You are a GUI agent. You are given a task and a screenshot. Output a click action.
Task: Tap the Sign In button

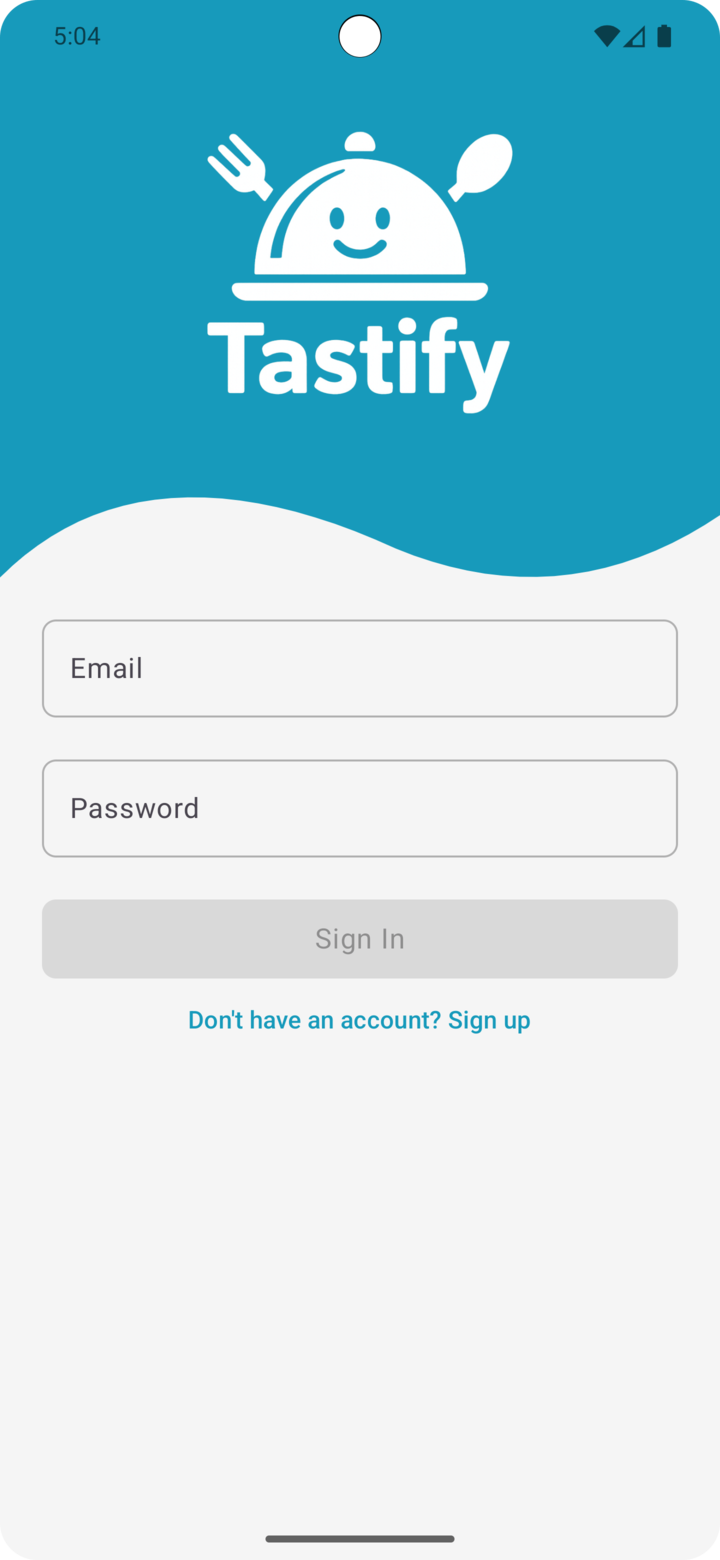(x=360, y=939)
